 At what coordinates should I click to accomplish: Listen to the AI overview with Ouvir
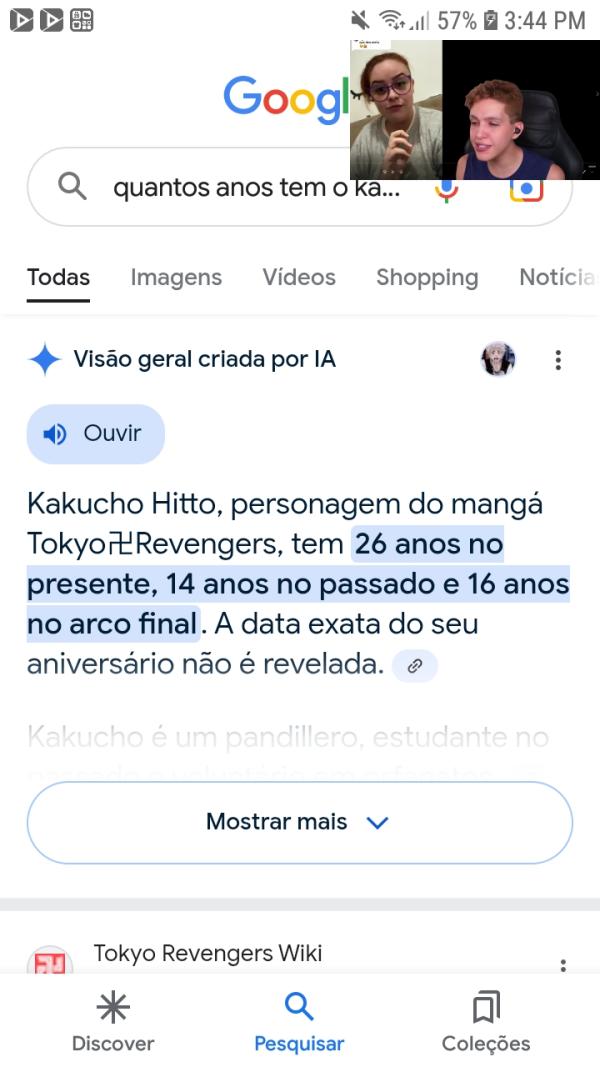point(95,434)
